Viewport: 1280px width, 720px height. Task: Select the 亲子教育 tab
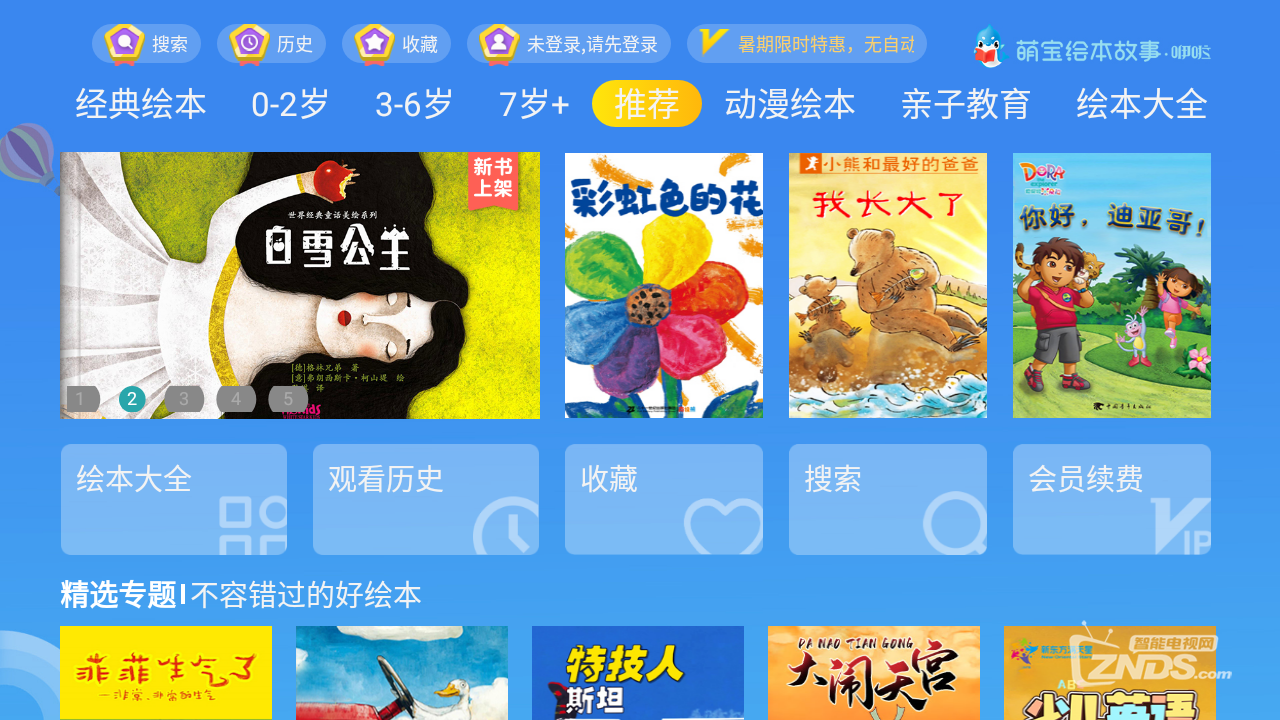[966, 104]
